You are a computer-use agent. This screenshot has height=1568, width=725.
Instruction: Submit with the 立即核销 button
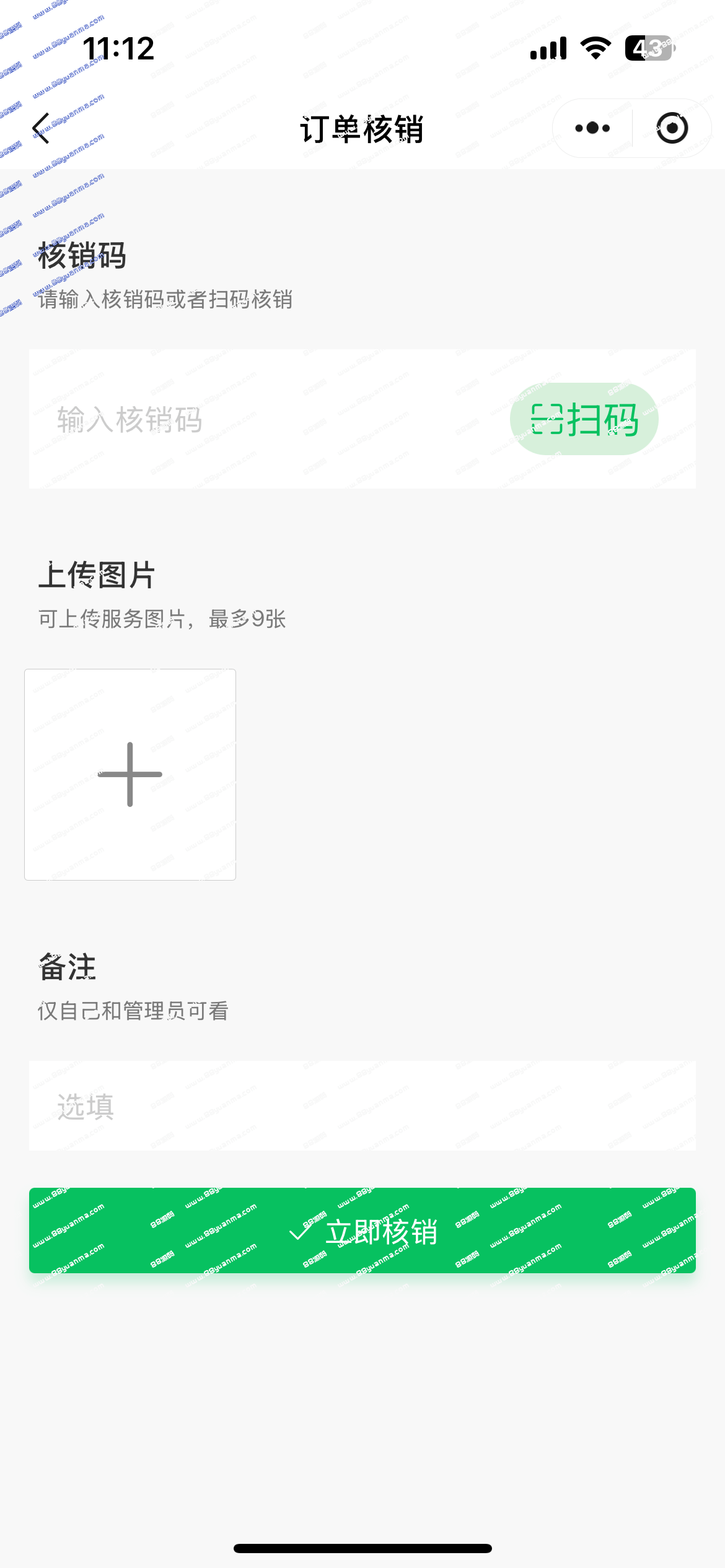point(362,1230)
